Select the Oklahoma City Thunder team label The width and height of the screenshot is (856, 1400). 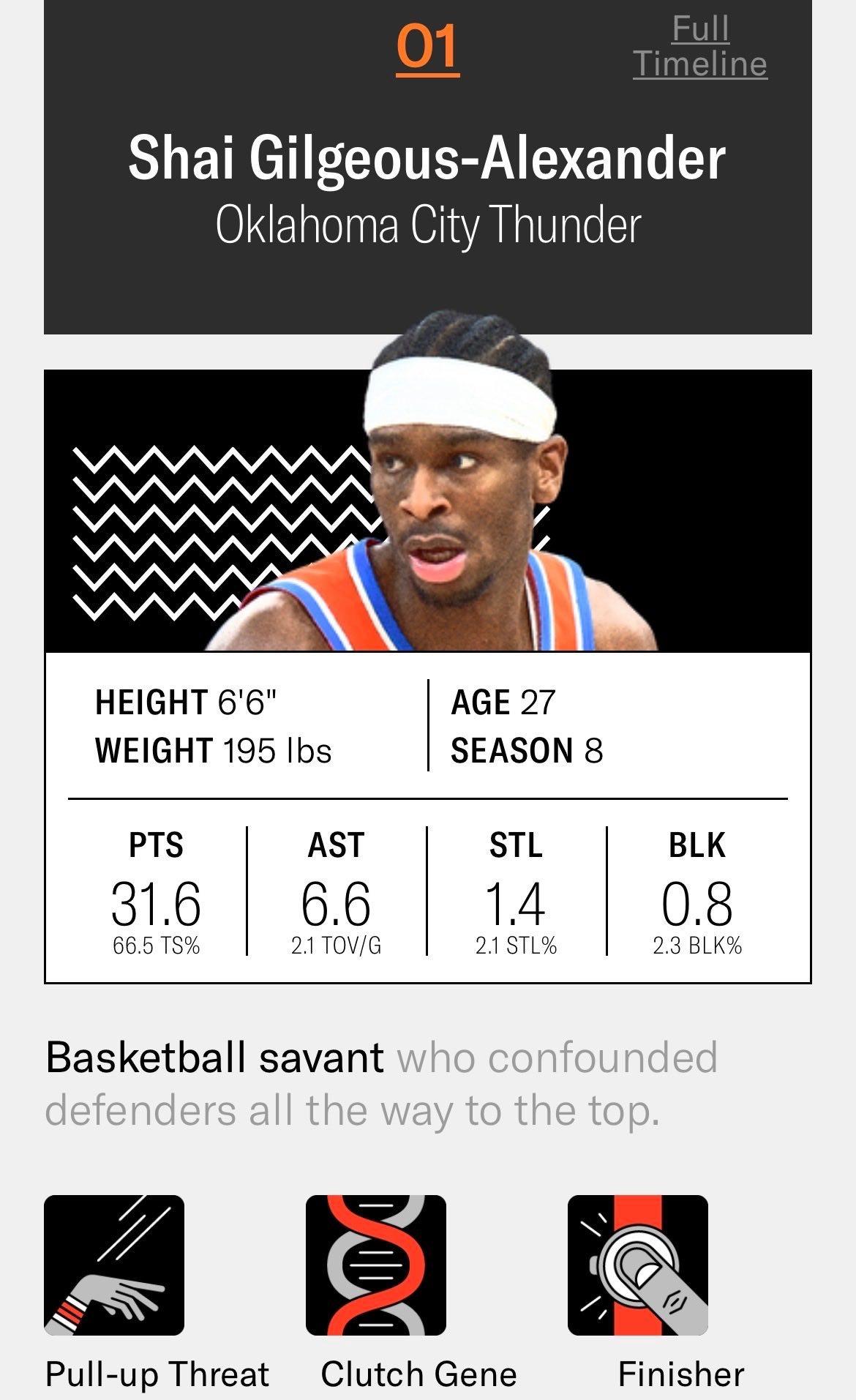[x=427, y=223]
